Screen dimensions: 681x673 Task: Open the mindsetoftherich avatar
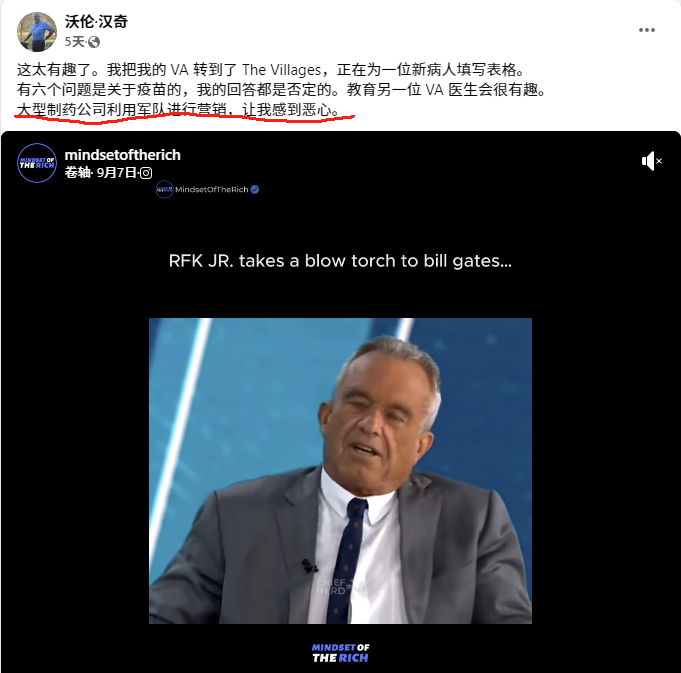point(37,163)
